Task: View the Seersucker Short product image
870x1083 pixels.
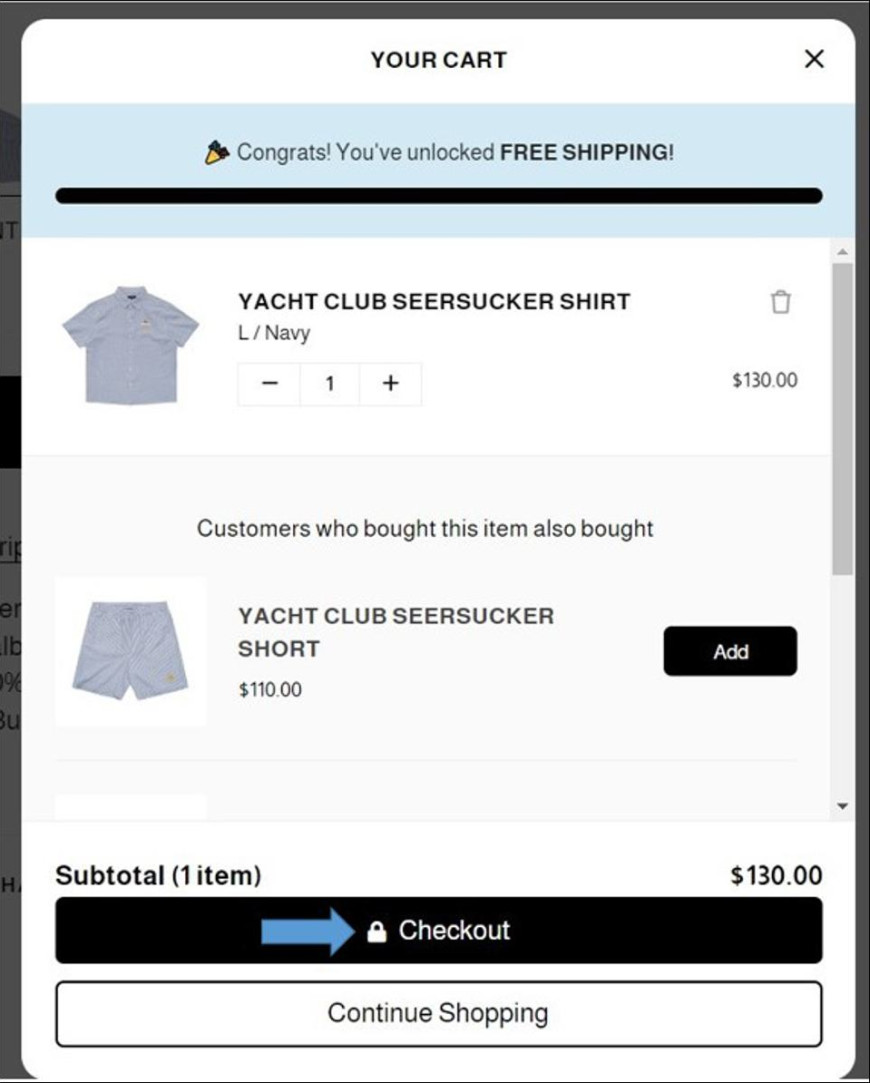Action: [130, 651]
